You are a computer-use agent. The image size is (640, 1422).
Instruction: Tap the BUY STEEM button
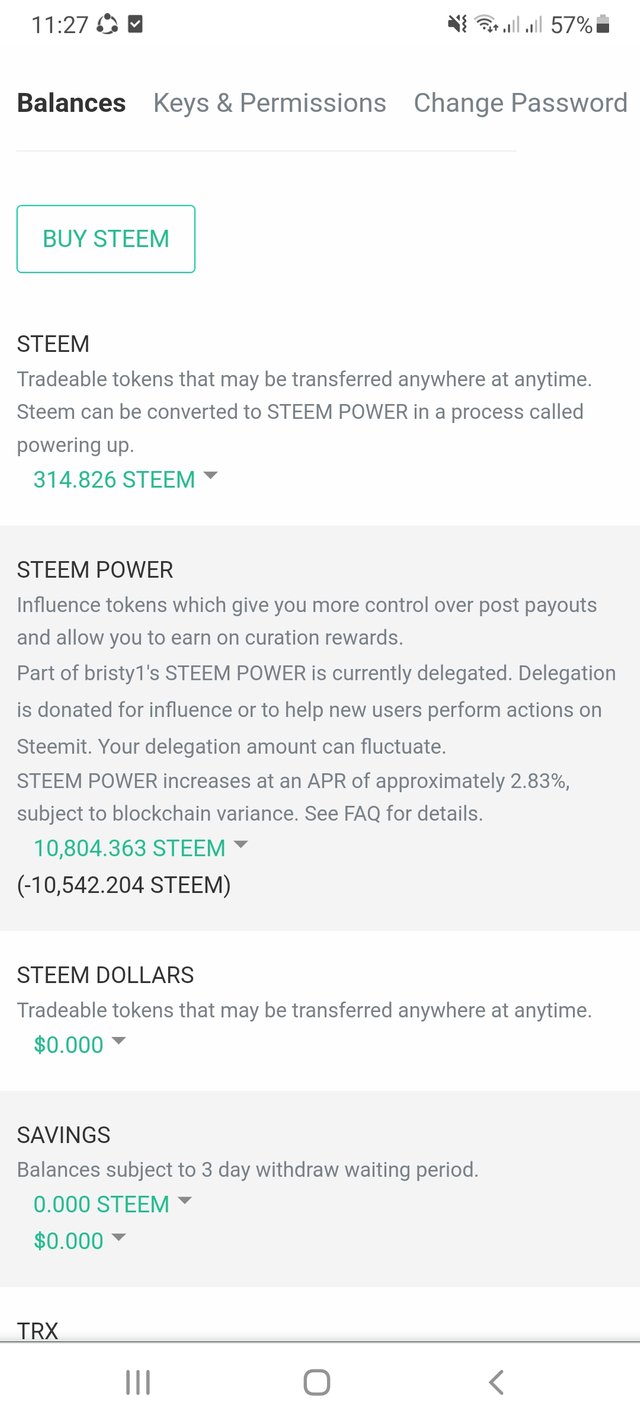point(106,239)
